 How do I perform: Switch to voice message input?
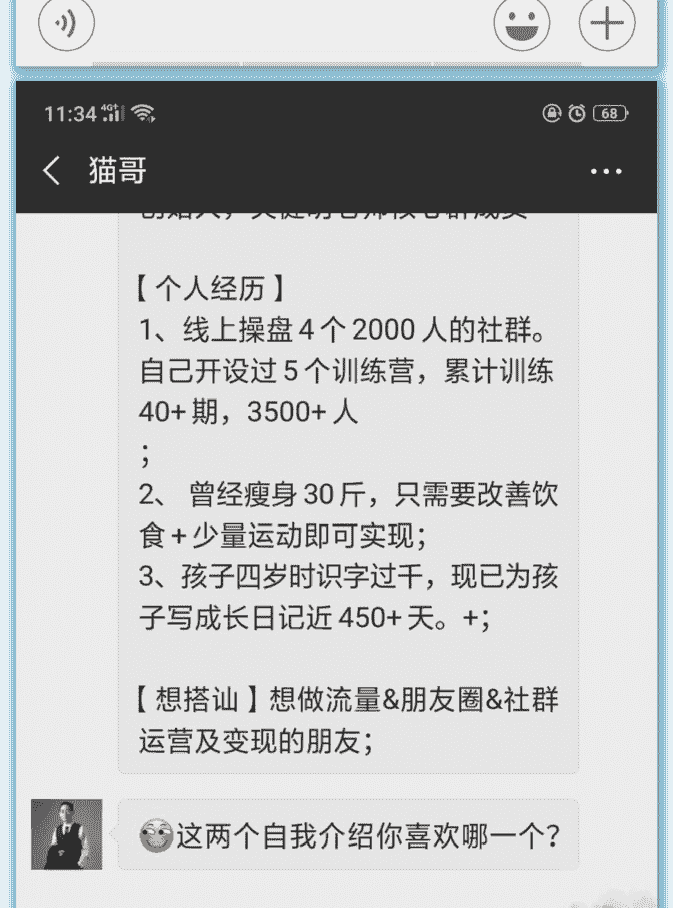[66, 25]
